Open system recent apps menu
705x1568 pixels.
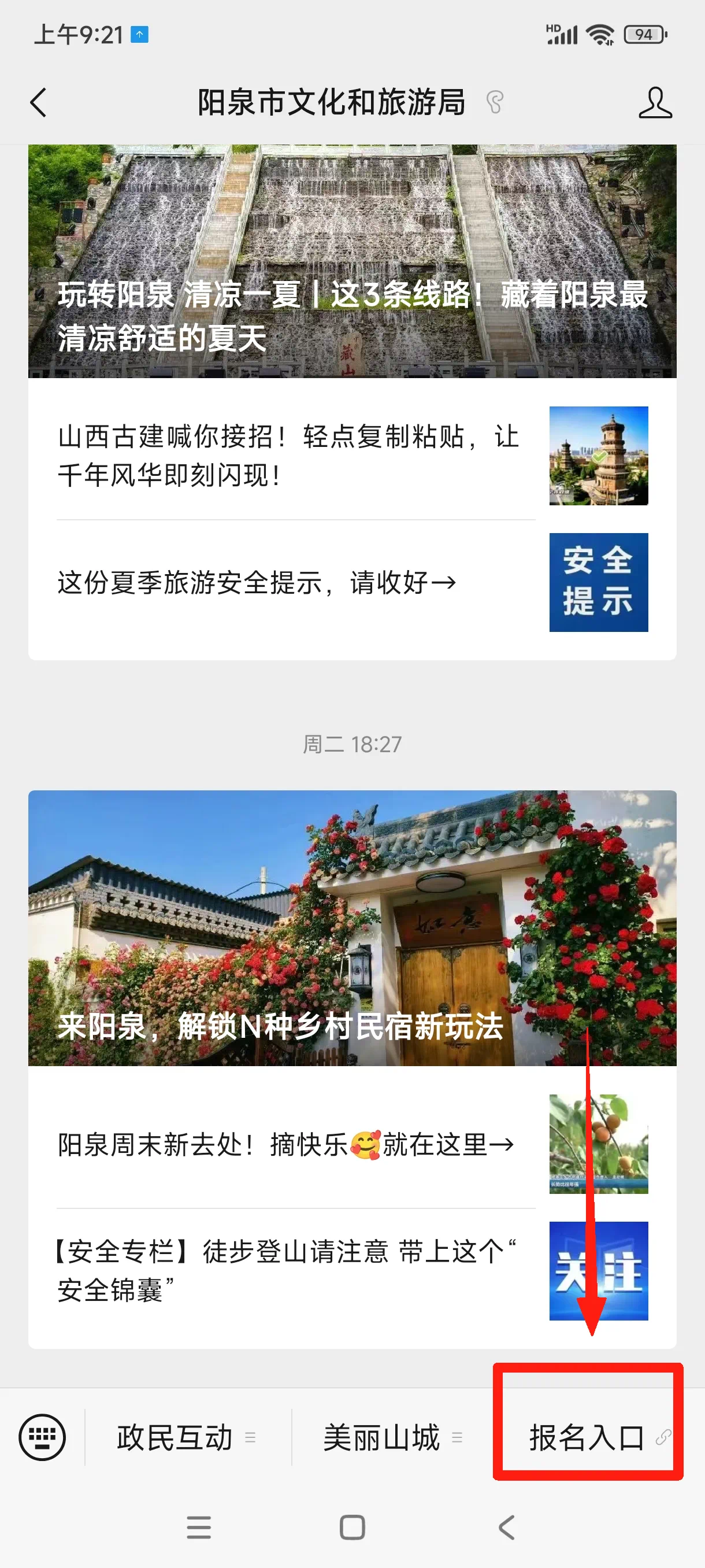(198, 1527)
